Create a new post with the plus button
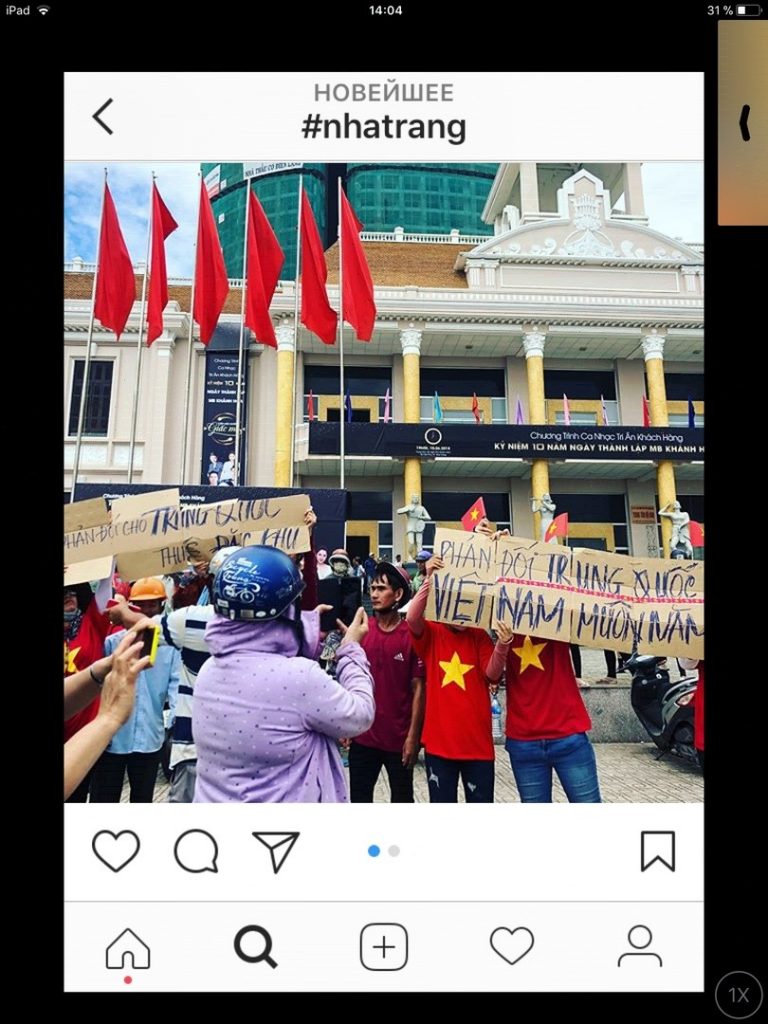The image size is (768, 1024). point(384,946)
